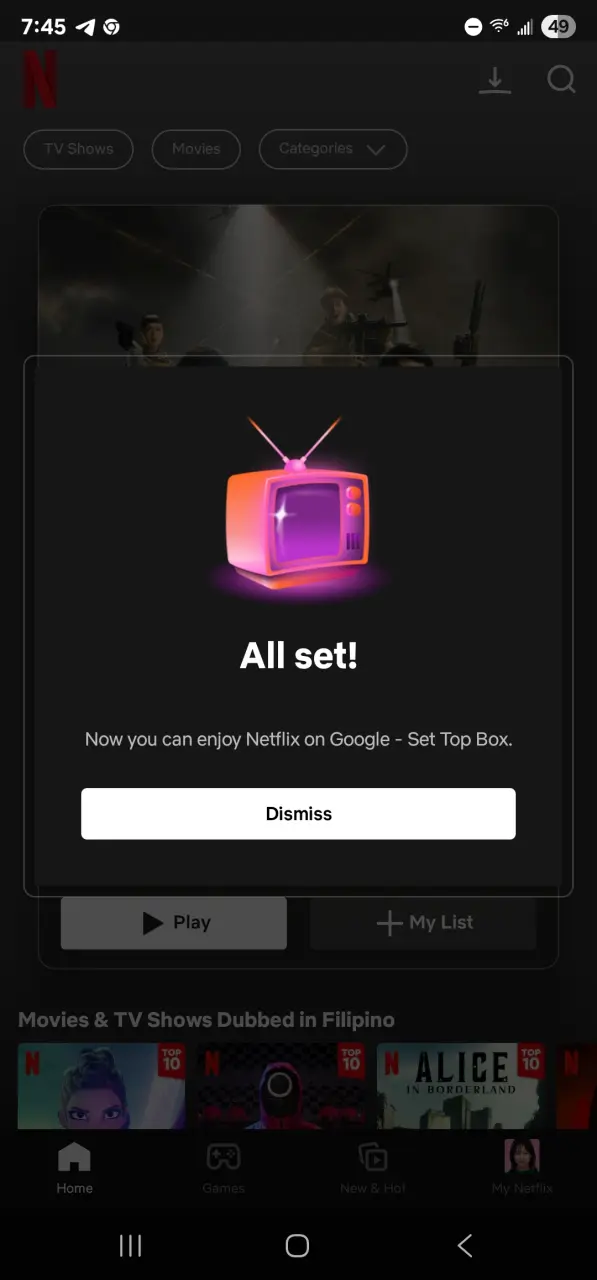Open the downloads icon
Screen dimensions: 597x1280
coord(495,80)
